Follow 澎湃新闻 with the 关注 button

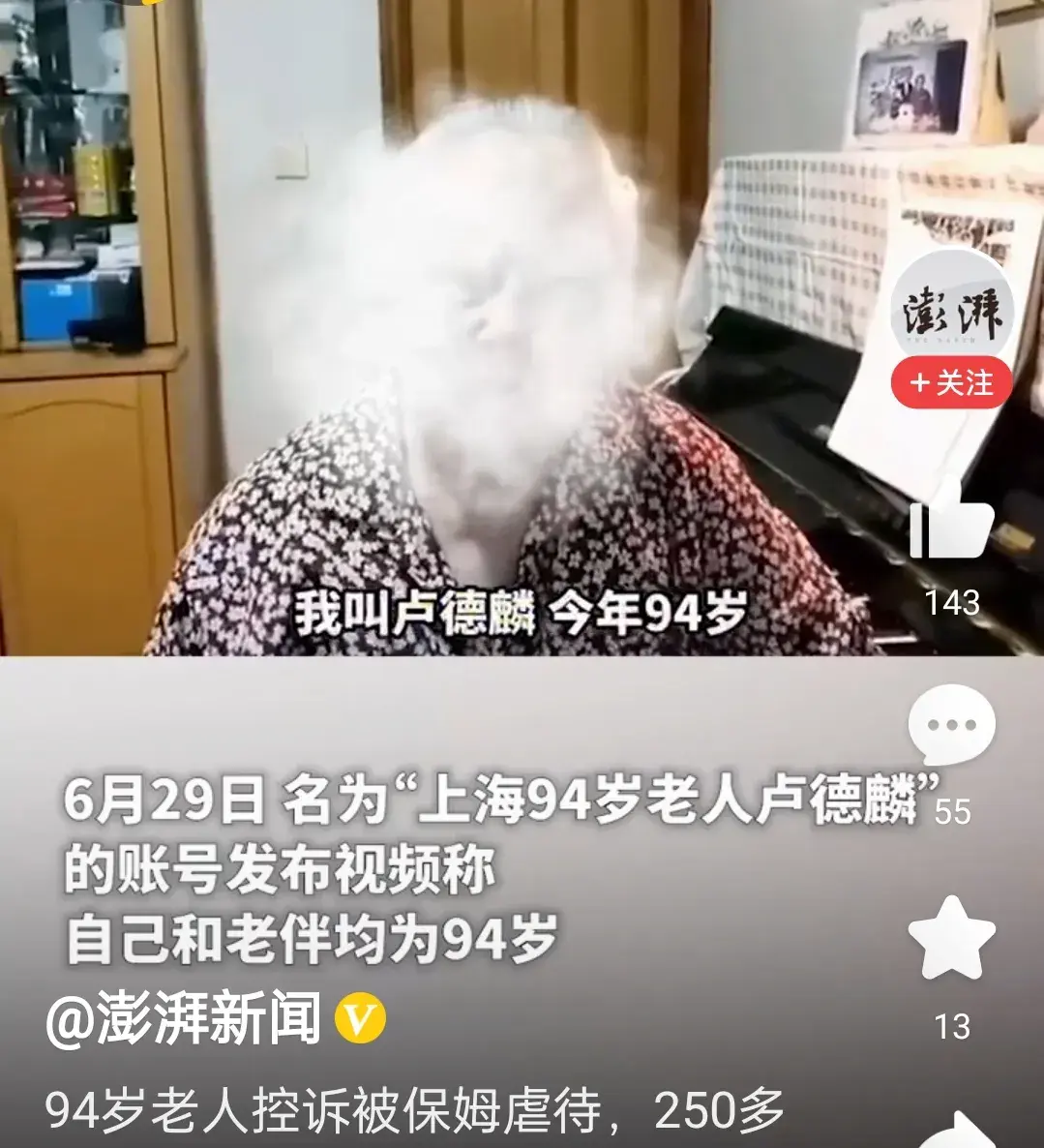tap(951, 383)
